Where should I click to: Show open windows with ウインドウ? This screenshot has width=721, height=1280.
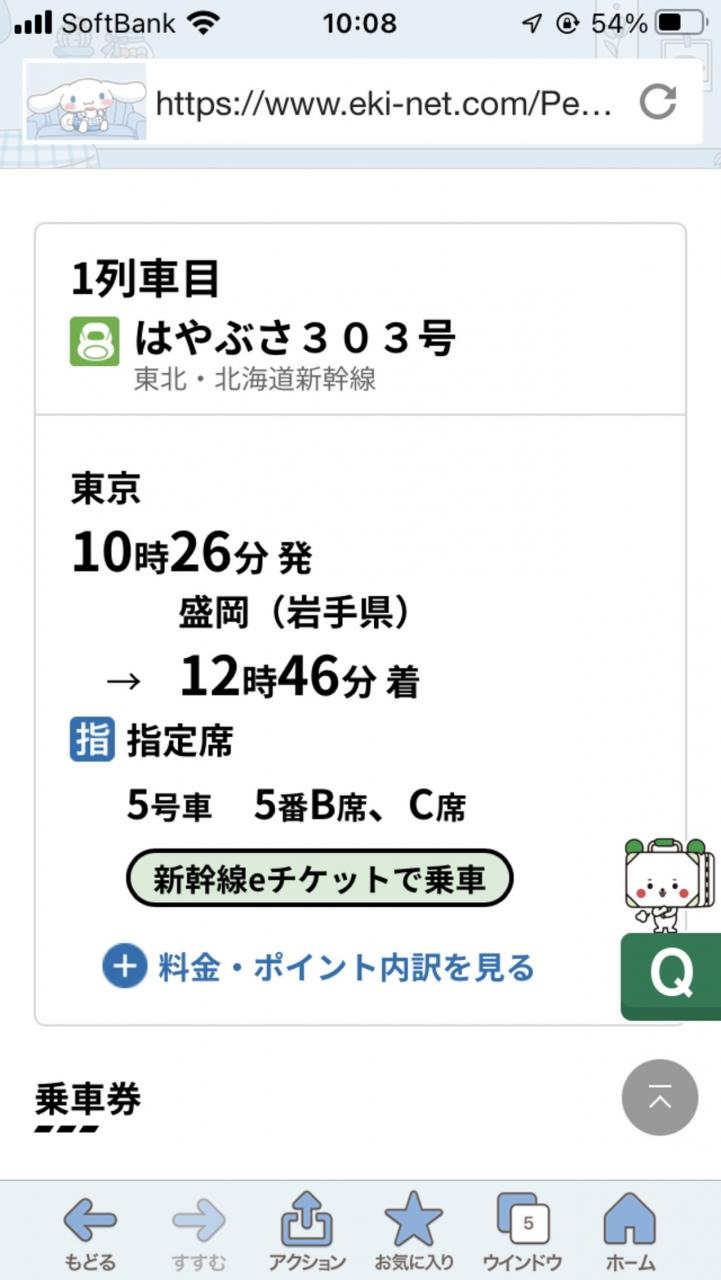(x=522, y=1232)
